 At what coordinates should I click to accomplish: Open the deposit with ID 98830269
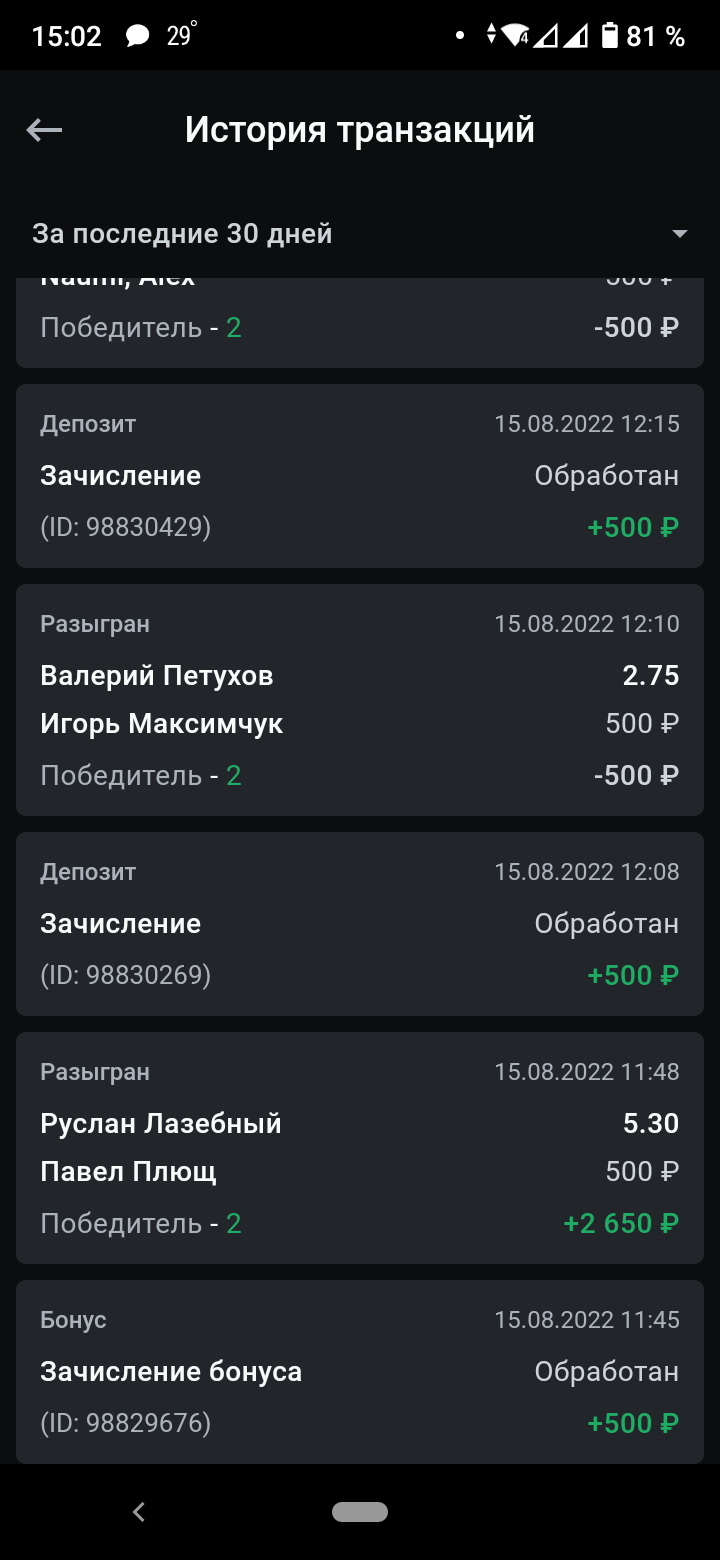[360, 924]
